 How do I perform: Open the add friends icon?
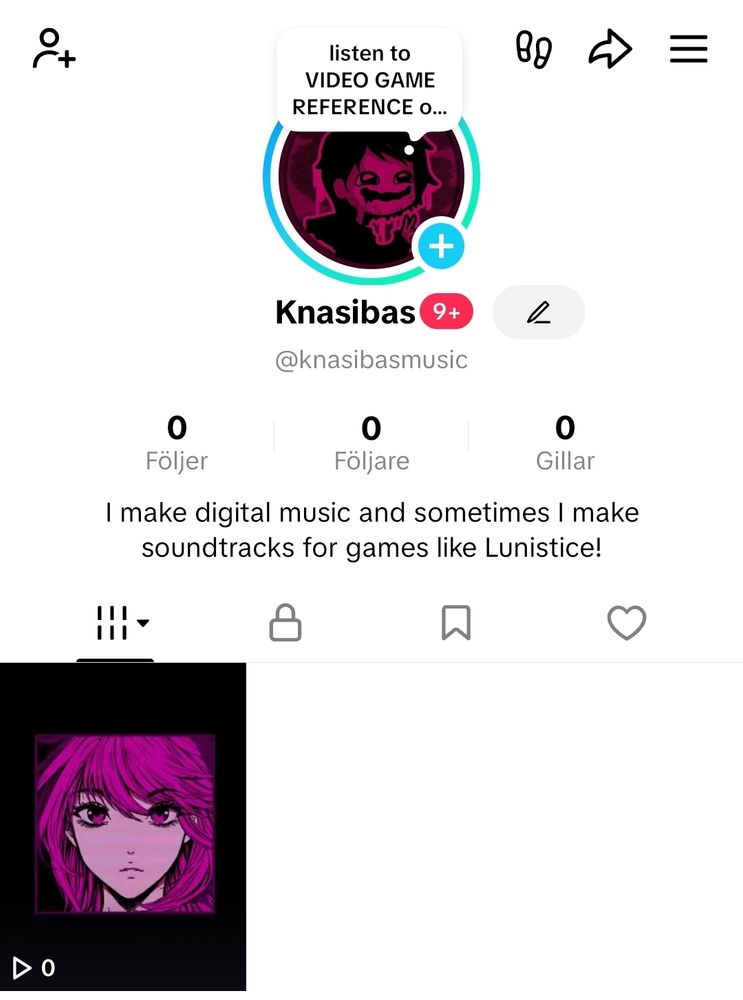[54, 48]
